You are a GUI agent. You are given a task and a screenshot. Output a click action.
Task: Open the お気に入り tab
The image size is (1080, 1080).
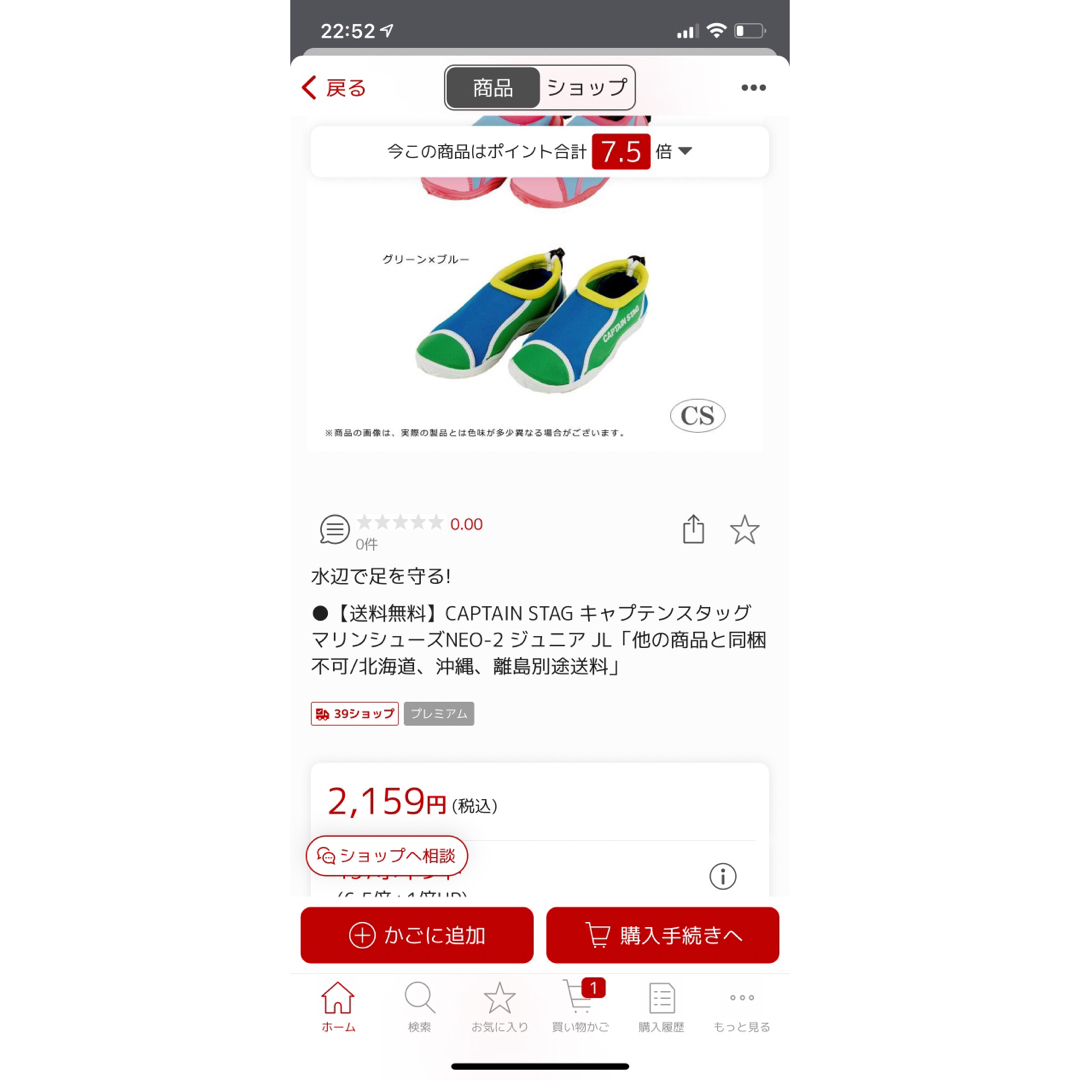tap(500, 1006)
